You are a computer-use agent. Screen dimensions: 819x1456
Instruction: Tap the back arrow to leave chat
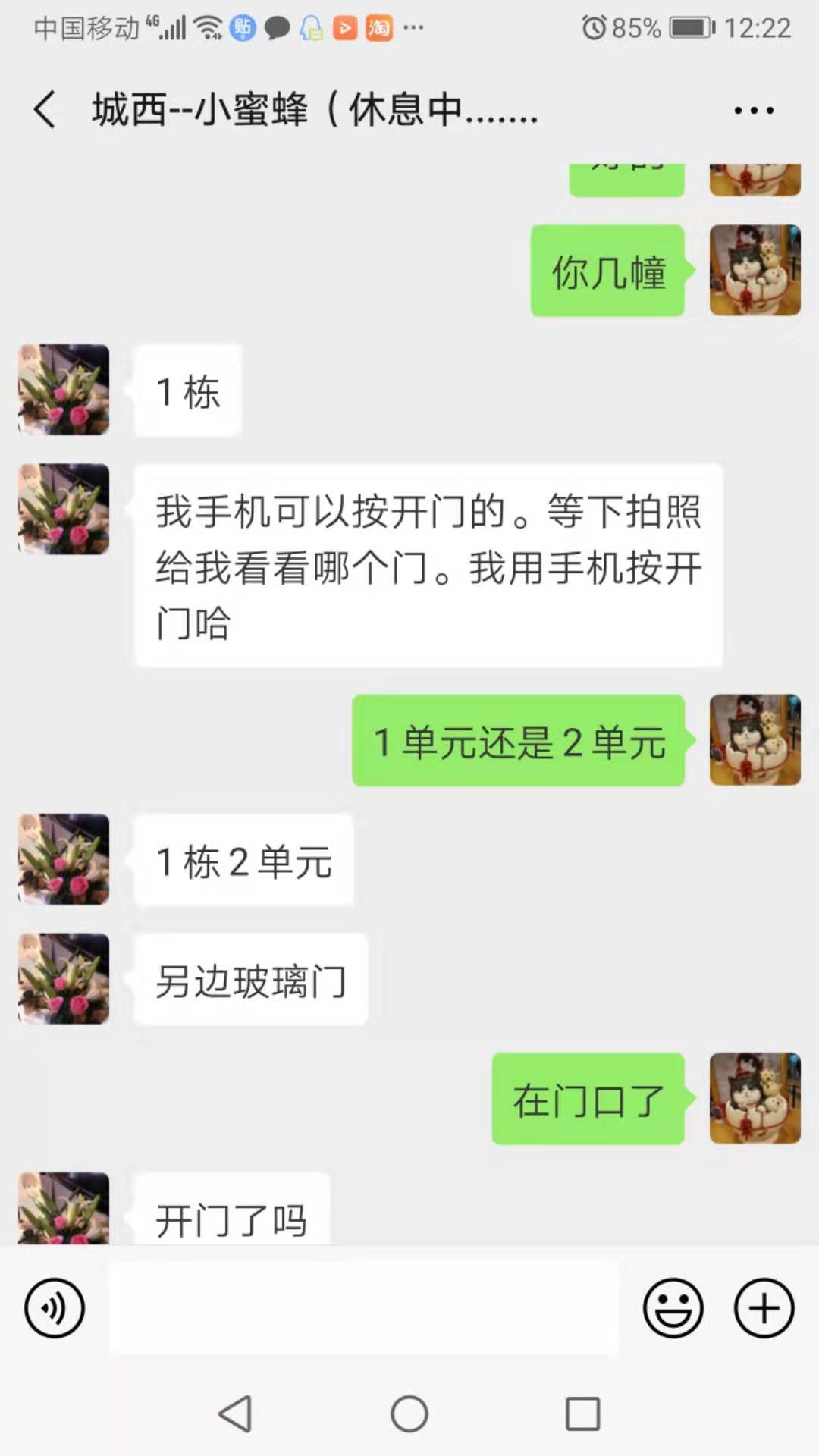43,110
